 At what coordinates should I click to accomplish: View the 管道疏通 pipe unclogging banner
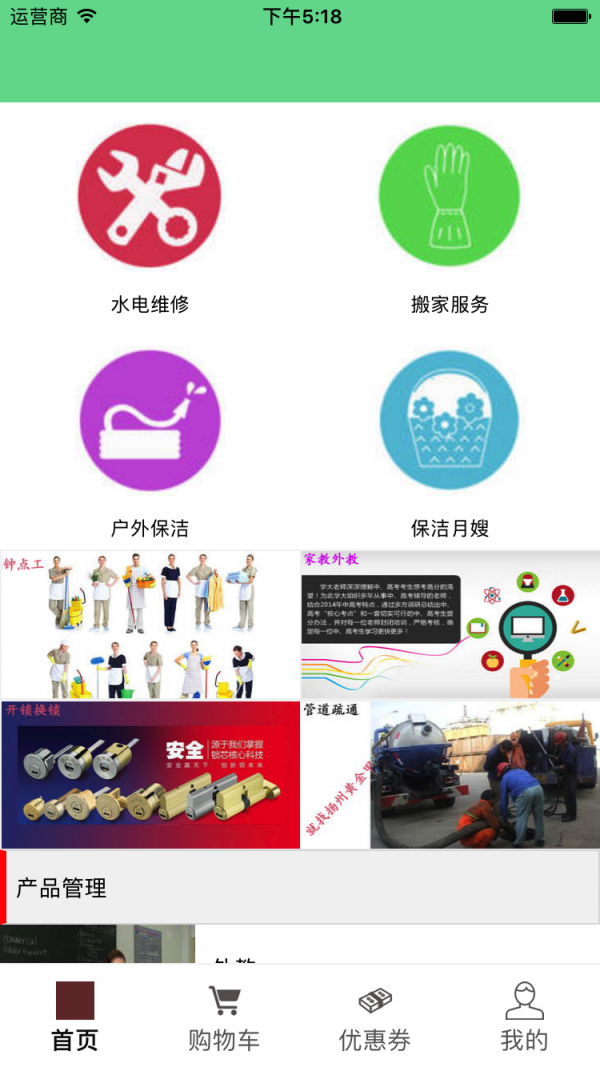450,775
